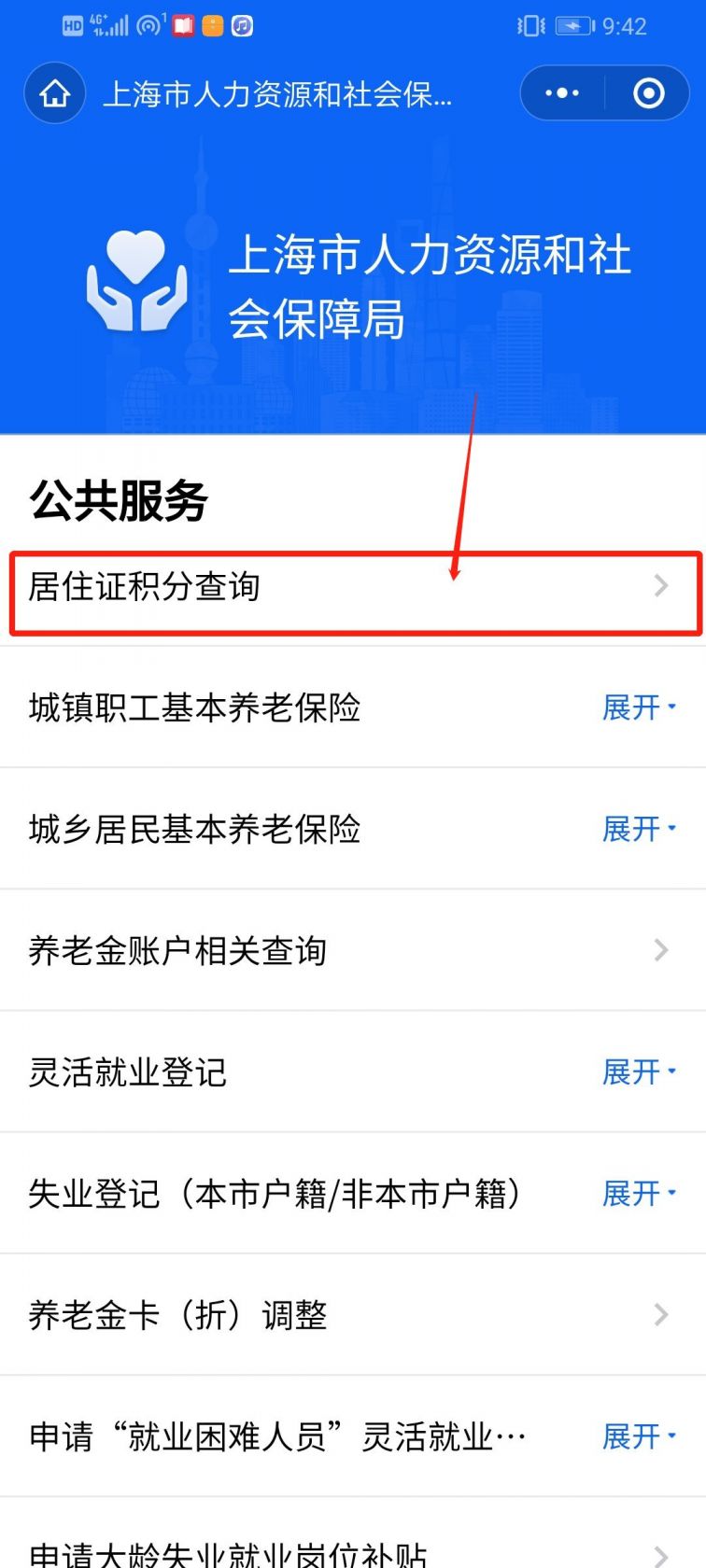This screenshot has height=1568, width=706.
Task: Expand 城乡居民基本养老保险
Action: [638, 829]
